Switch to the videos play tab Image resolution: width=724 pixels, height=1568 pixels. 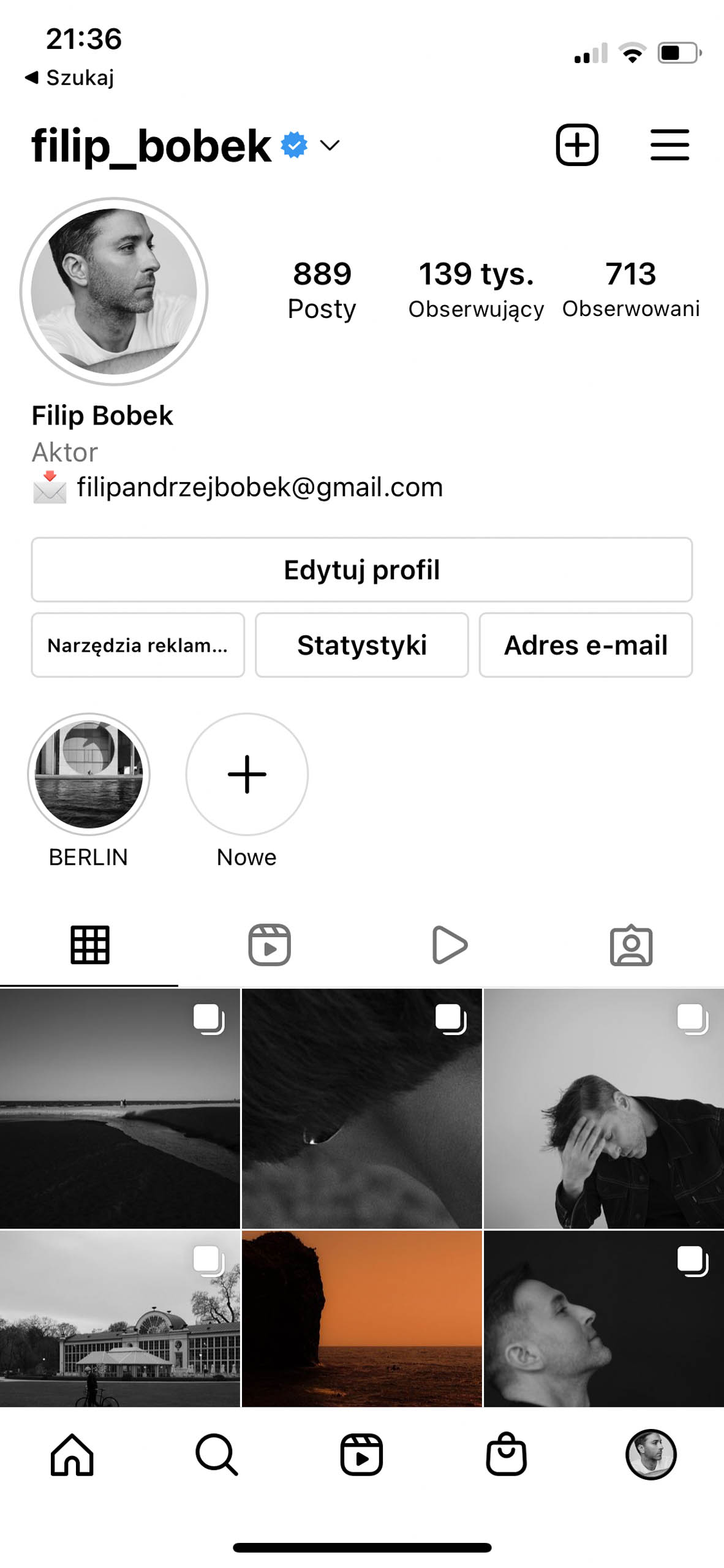click(450, 945)
